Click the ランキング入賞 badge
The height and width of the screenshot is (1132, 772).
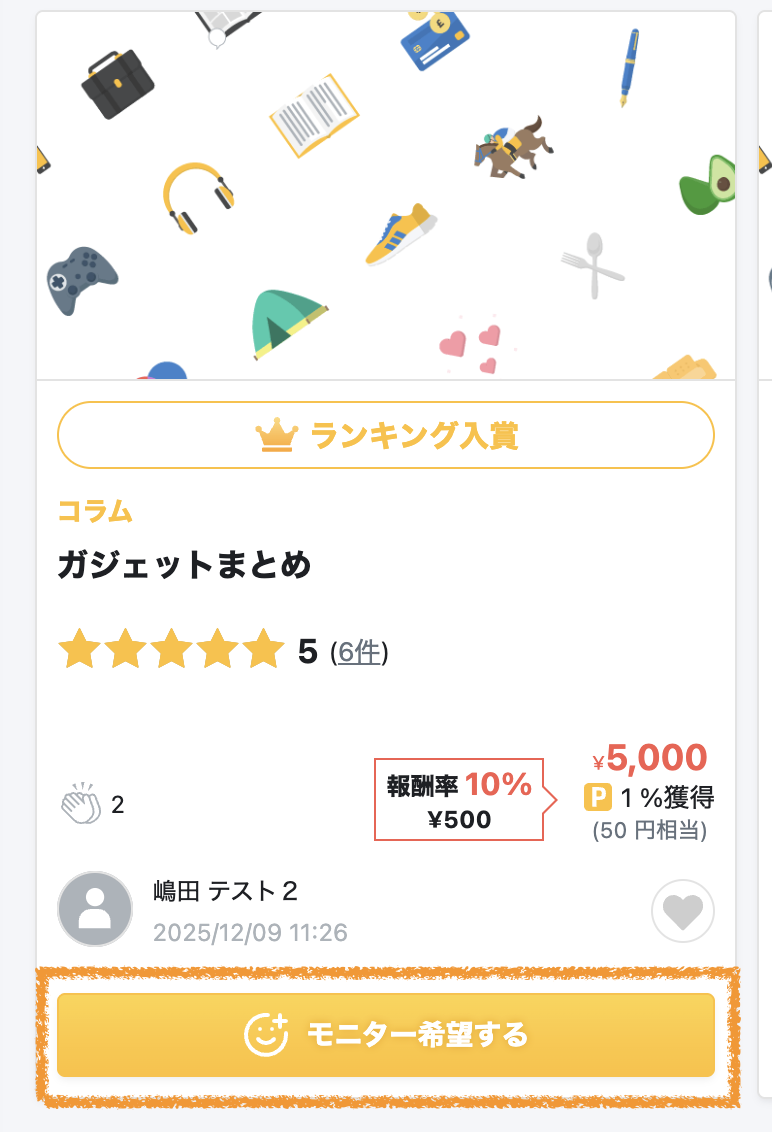click(x=386, y=434)
